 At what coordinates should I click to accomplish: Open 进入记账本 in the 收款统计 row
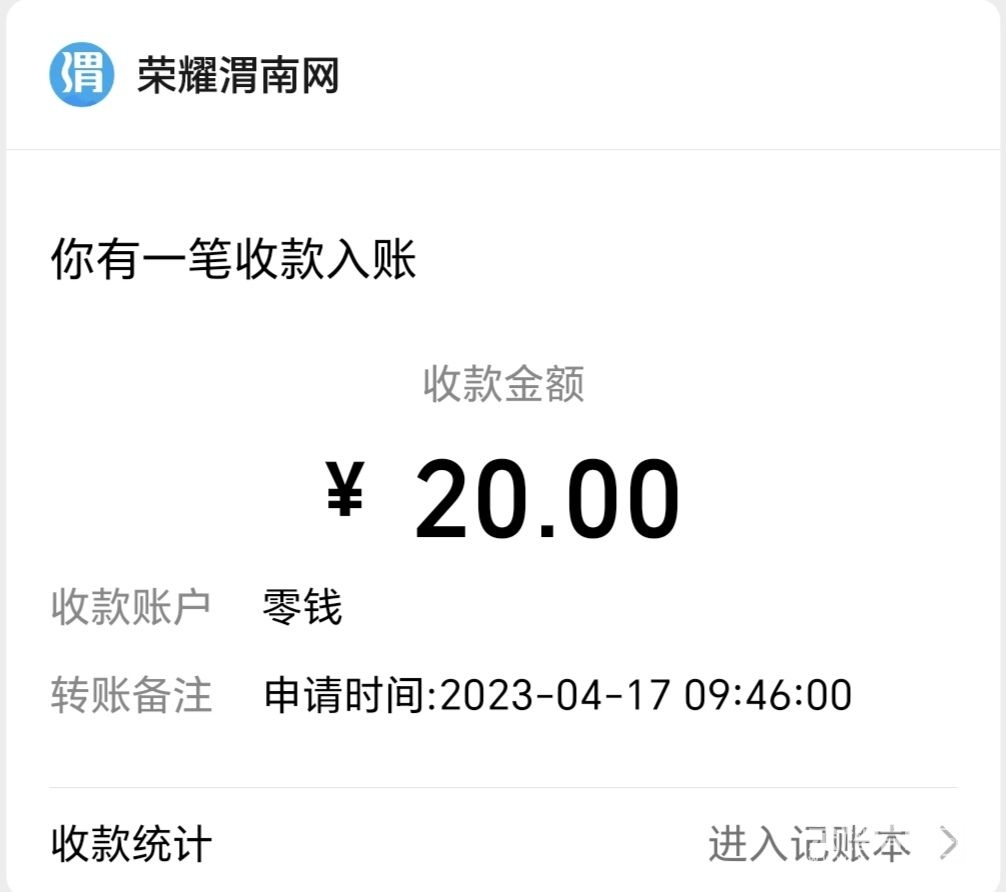[831, 843]
